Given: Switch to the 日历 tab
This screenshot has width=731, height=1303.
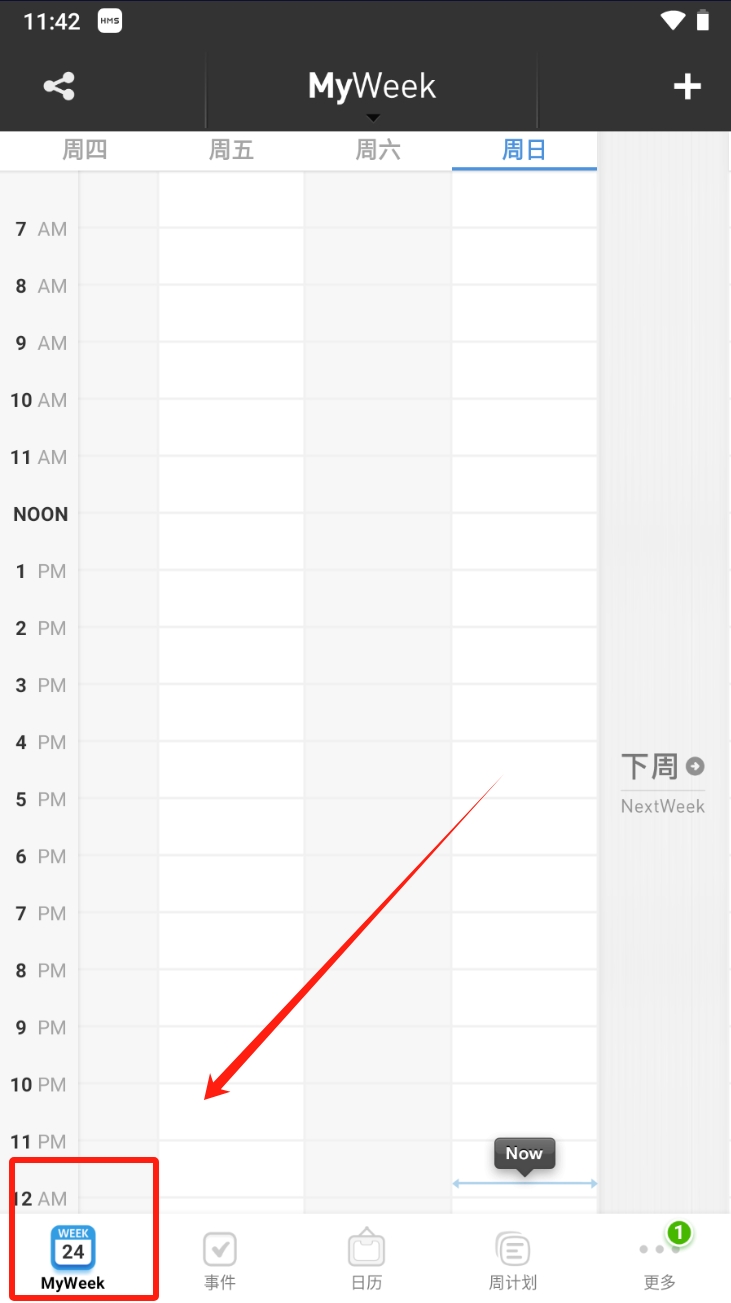Looking at the screenshot, I should [x=366, y=1260].
